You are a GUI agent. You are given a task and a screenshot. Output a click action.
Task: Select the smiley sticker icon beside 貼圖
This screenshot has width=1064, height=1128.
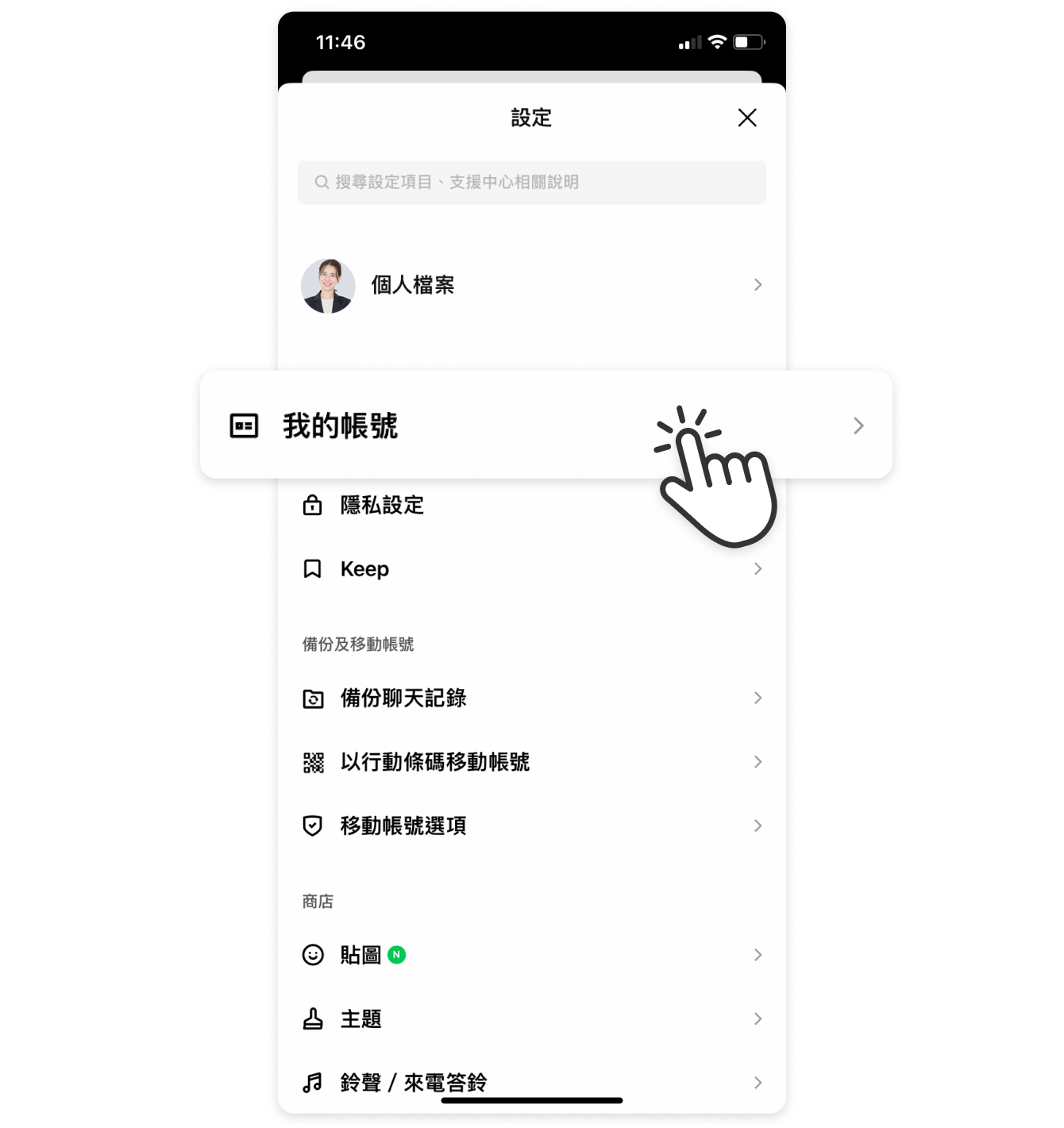[x=313, y=955]
